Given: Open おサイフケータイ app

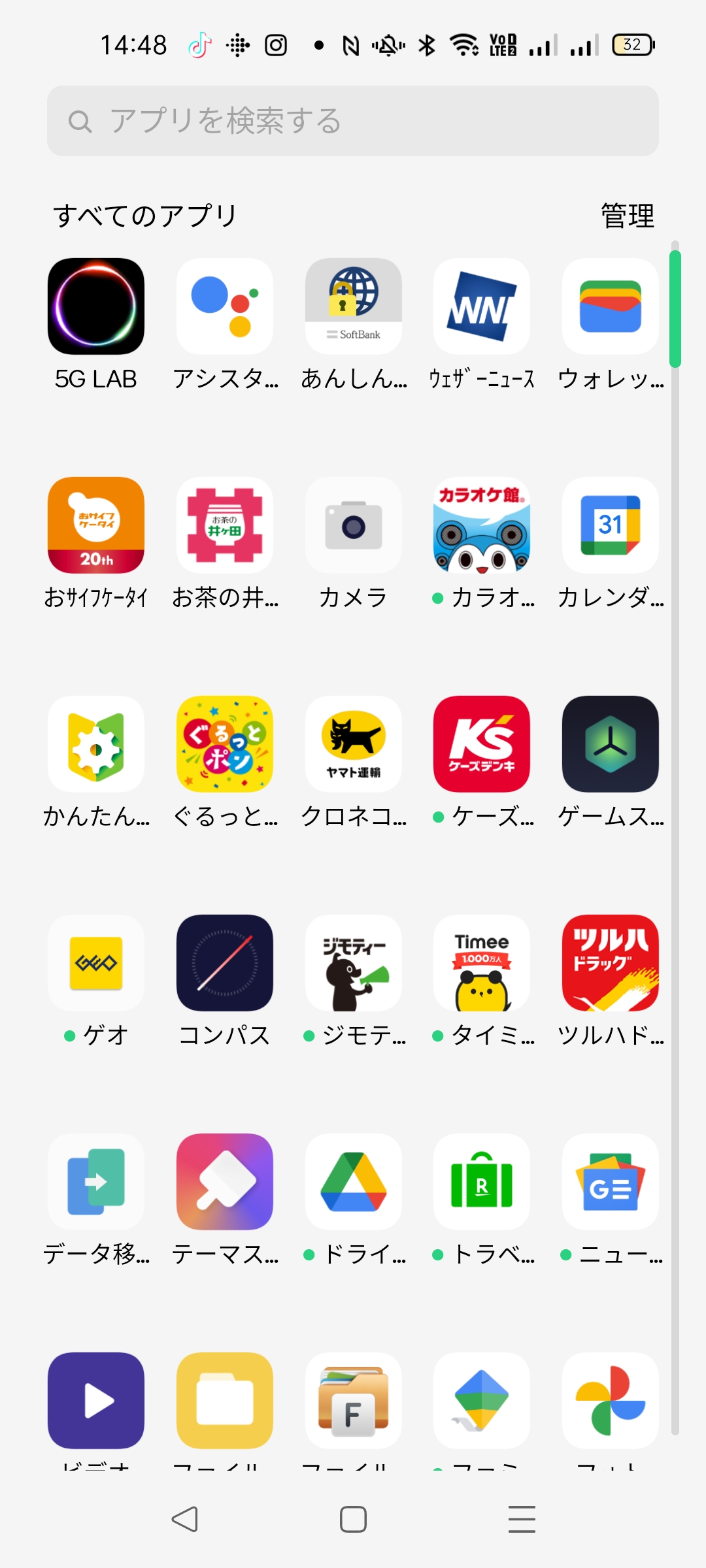Looking at the screenshot, I should 96,526.
